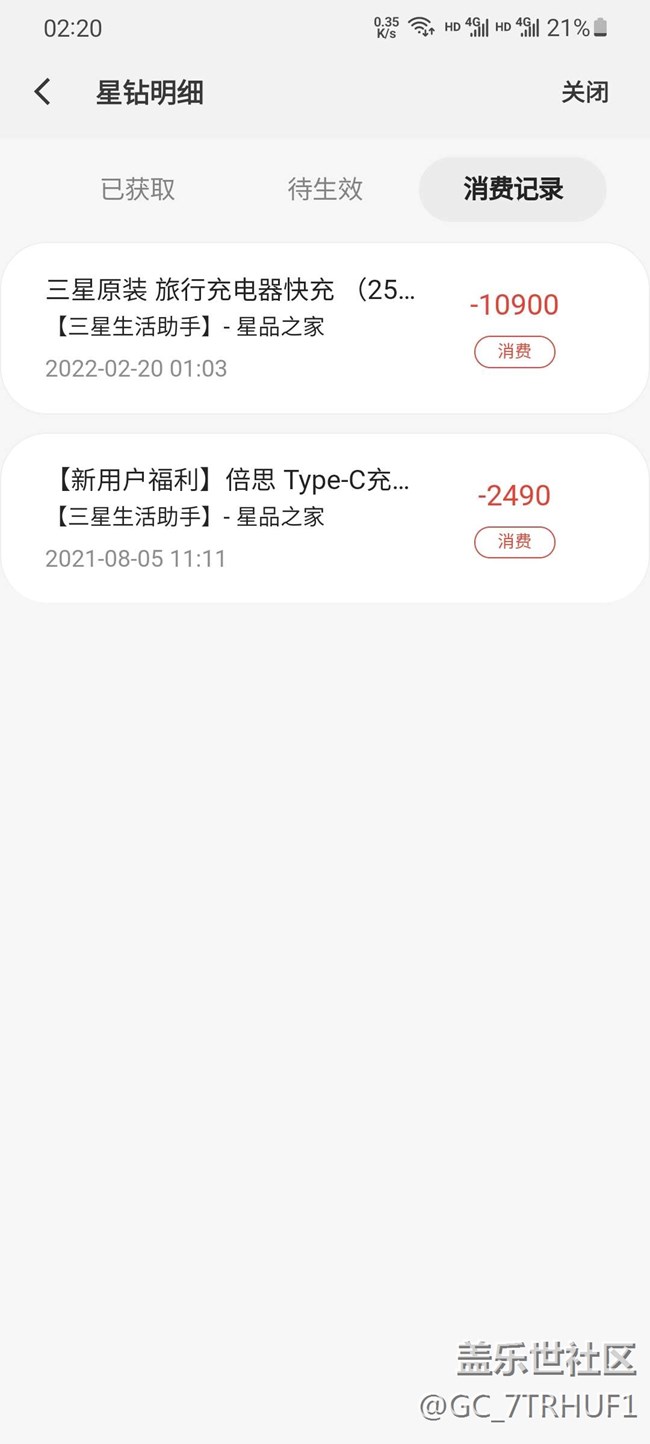The height and width of the screenshot is (1444, 650).
Task: Open the 三星原装 旅行充电器快充 record
Action: click(324, 328)
